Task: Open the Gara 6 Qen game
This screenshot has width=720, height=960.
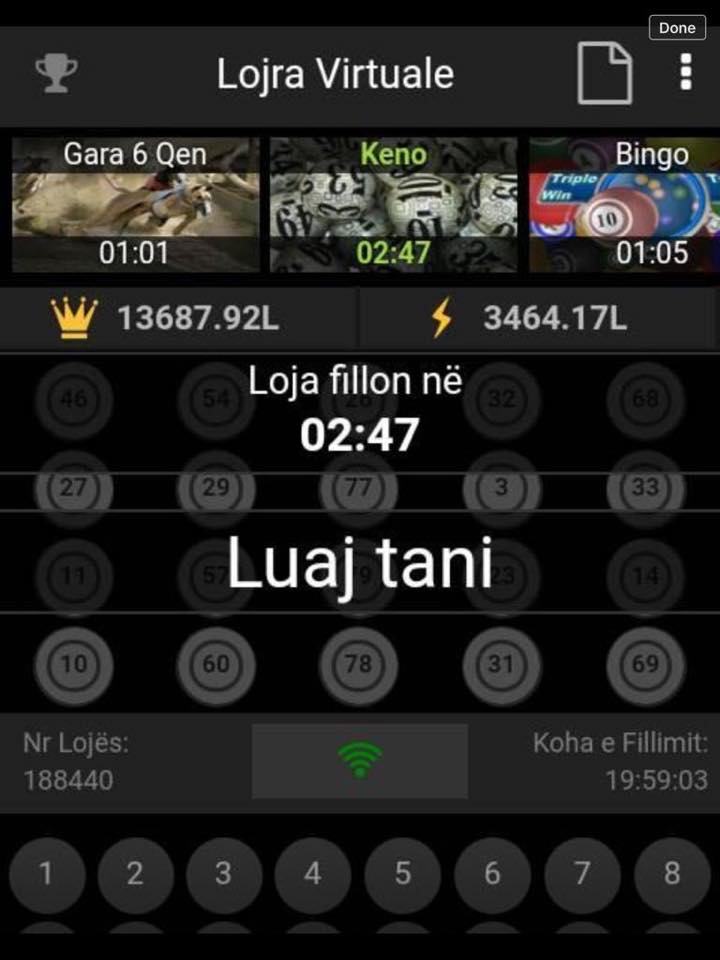Action: pos(135,205)
